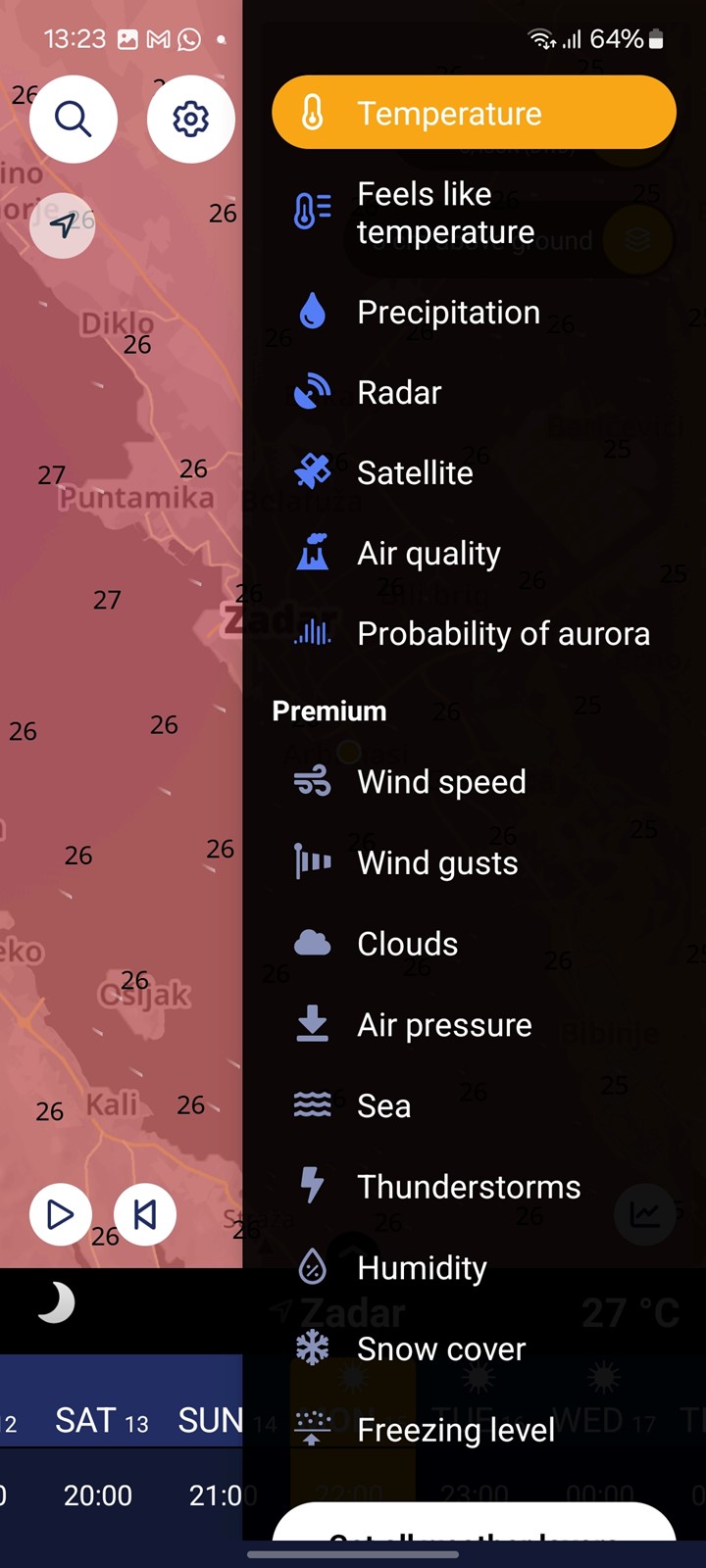Image resolution: width=706 pixels, height=1568 pixels.
Task: Play the map forecast animation
Action: [61, 1215]
